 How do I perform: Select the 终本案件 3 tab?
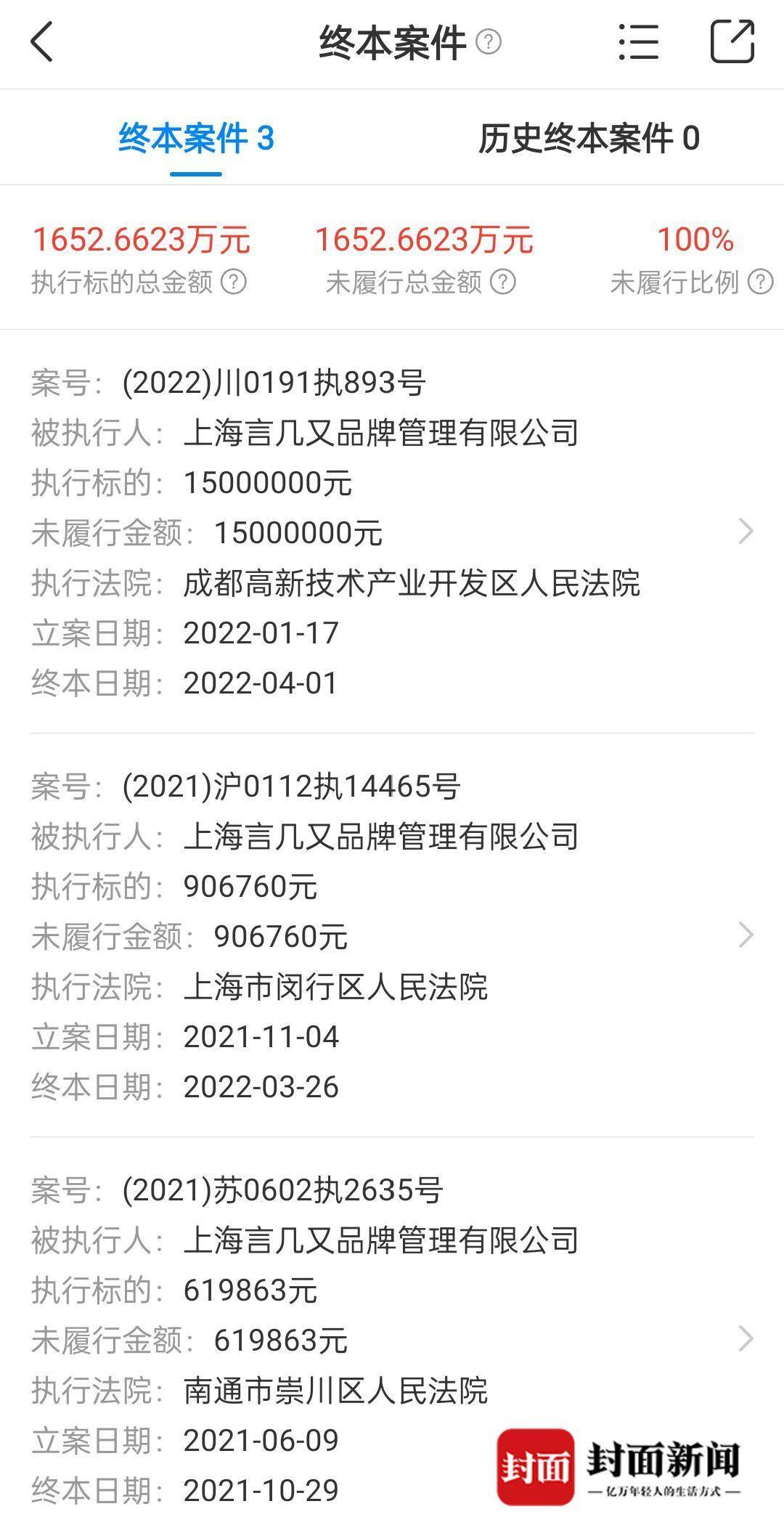pyautogui.click(x=196, y=138)
